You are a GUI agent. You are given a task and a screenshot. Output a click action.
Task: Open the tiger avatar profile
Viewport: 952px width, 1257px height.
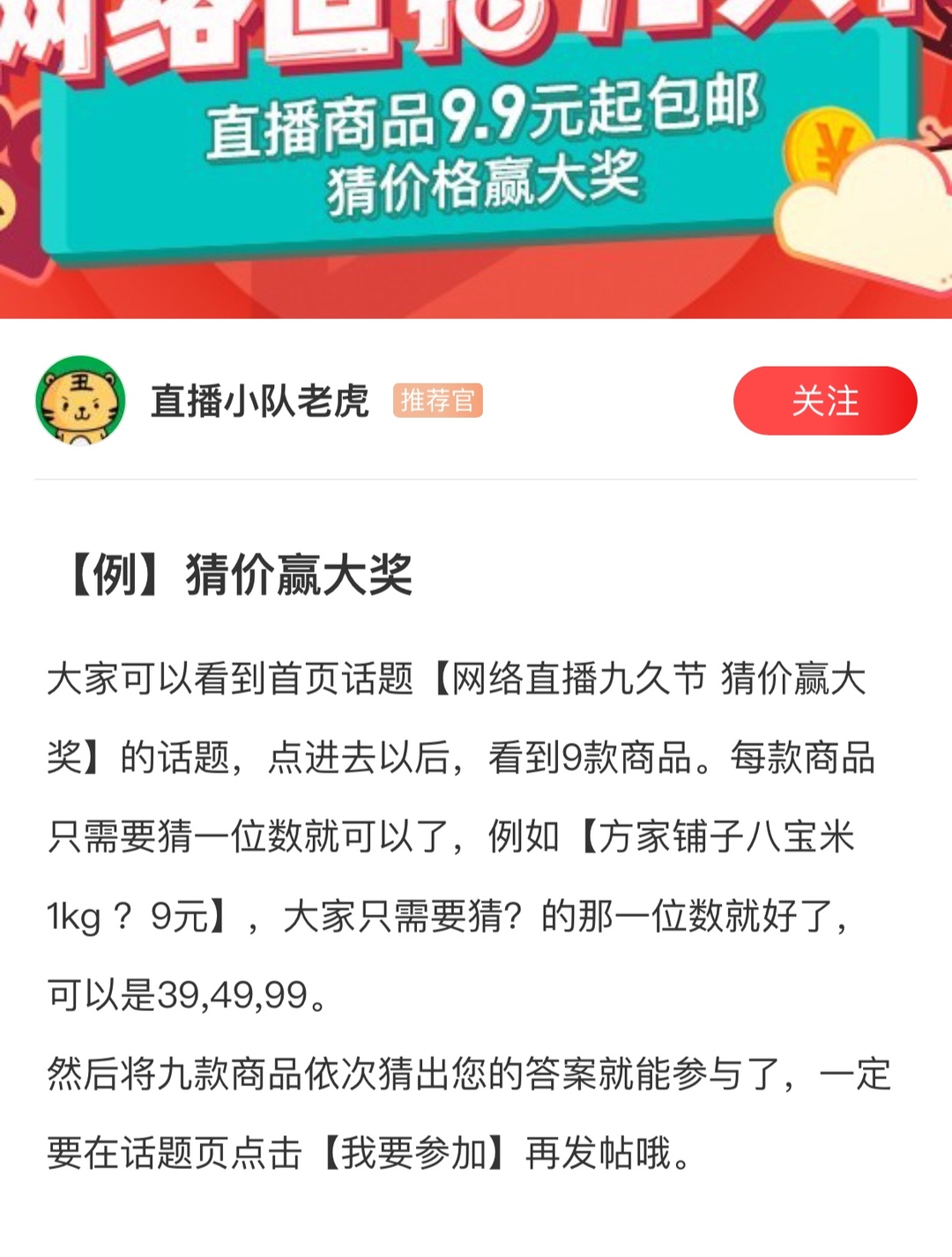coord(80,401)
